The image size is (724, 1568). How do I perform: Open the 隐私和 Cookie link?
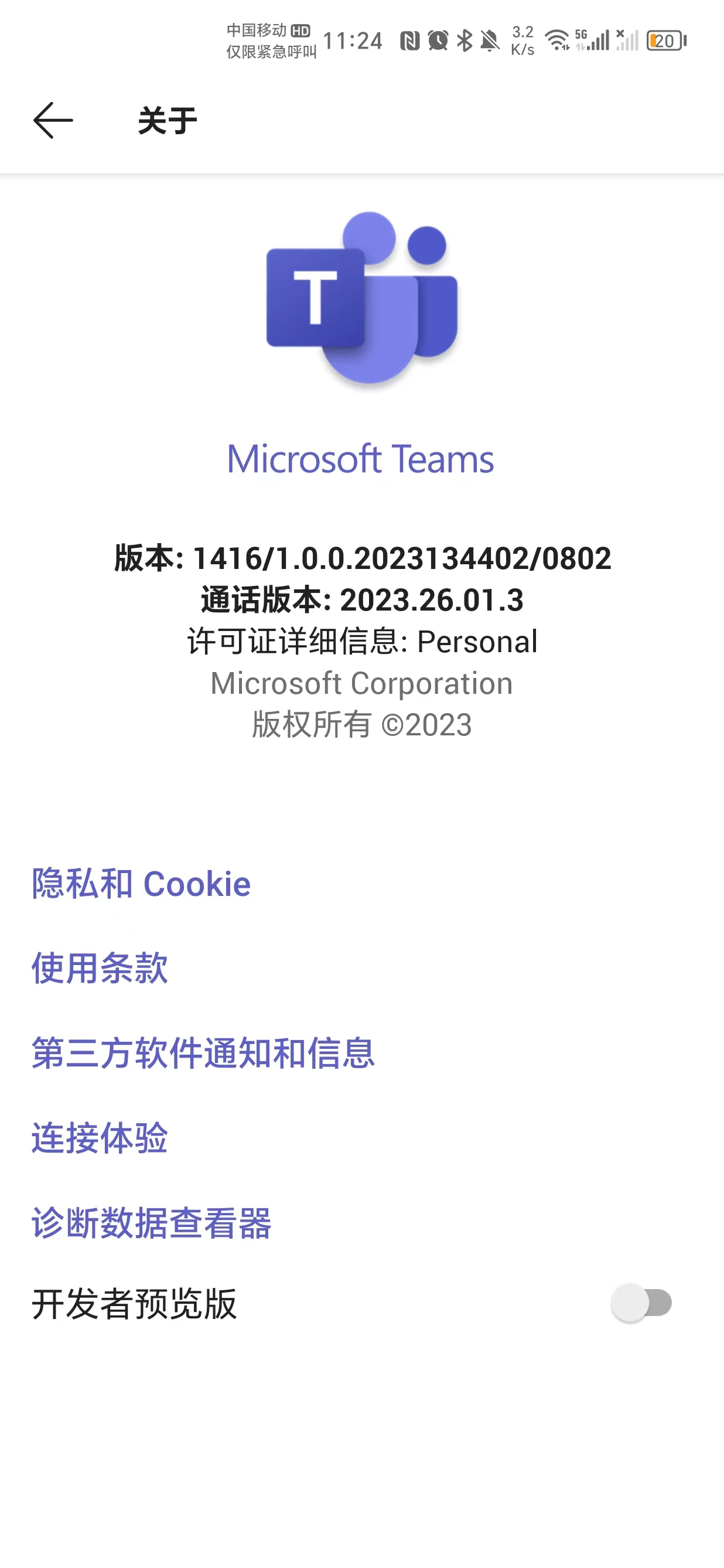(x=141, y=884)
